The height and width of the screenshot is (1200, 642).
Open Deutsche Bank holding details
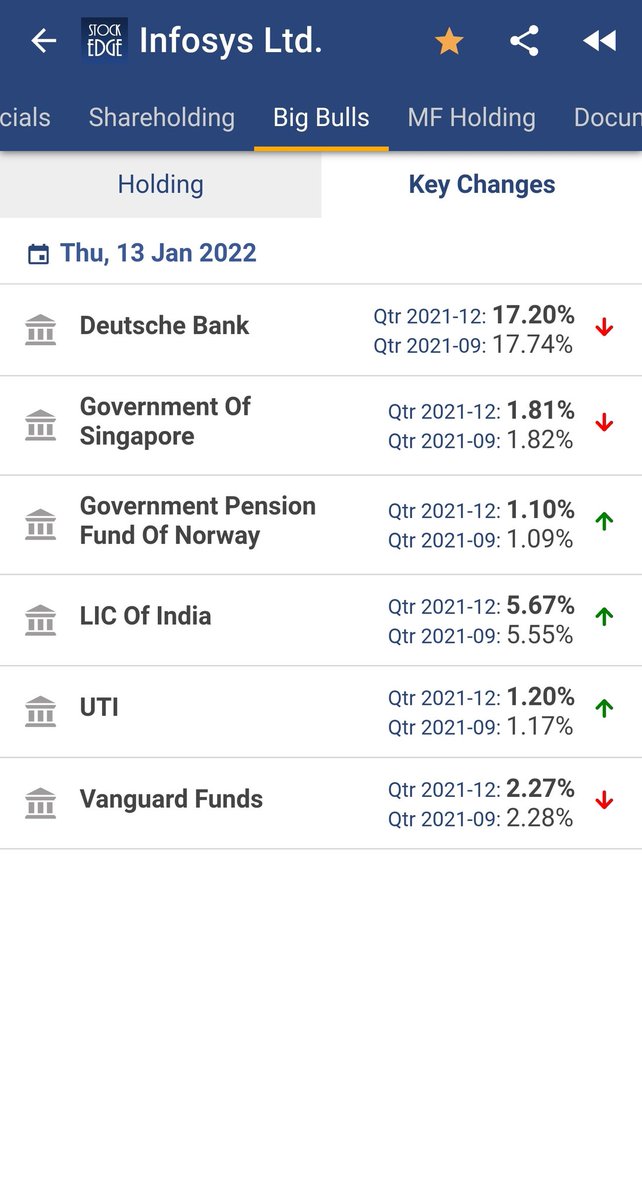coord(321,330)
